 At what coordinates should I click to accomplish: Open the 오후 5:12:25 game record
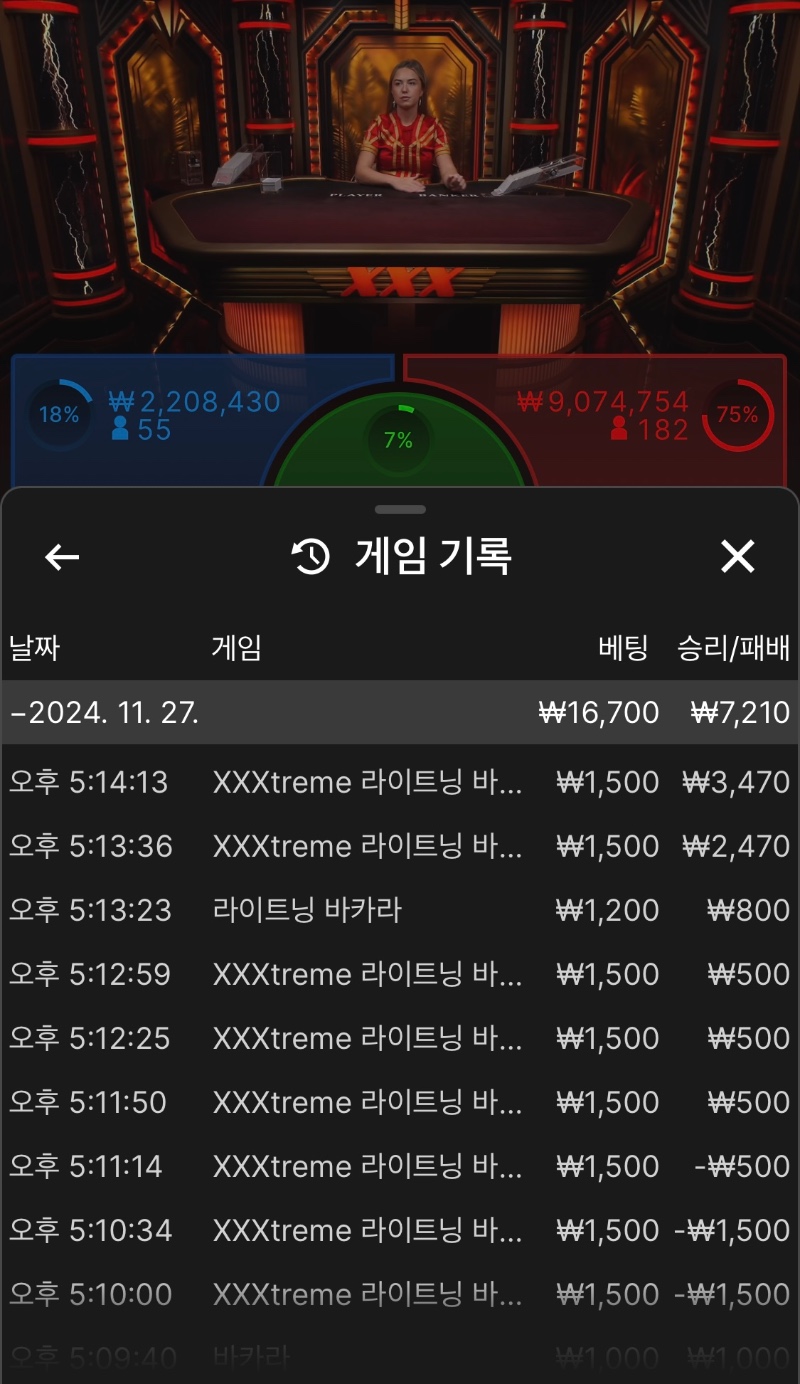[400, 1038]
